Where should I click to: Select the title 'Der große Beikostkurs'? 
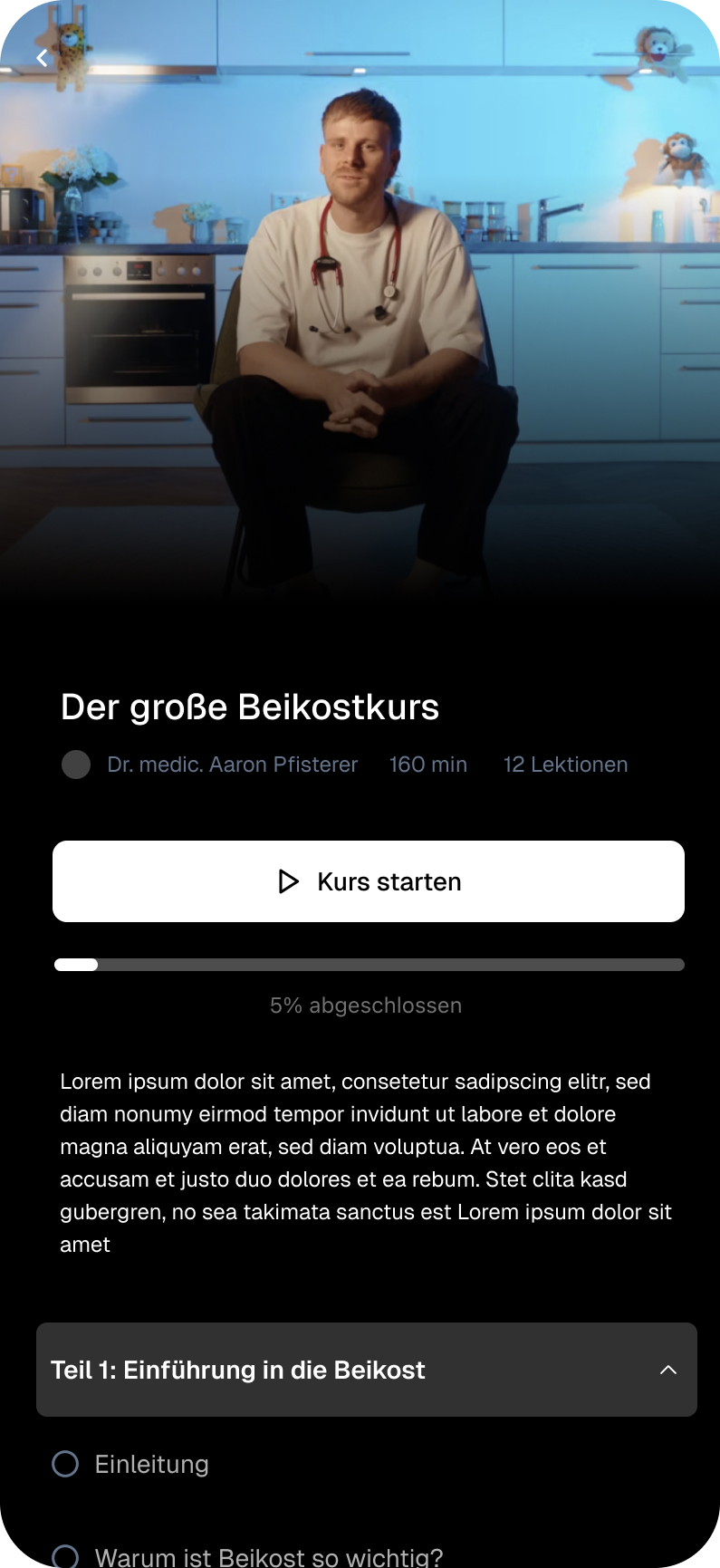[x=249, y=707]
